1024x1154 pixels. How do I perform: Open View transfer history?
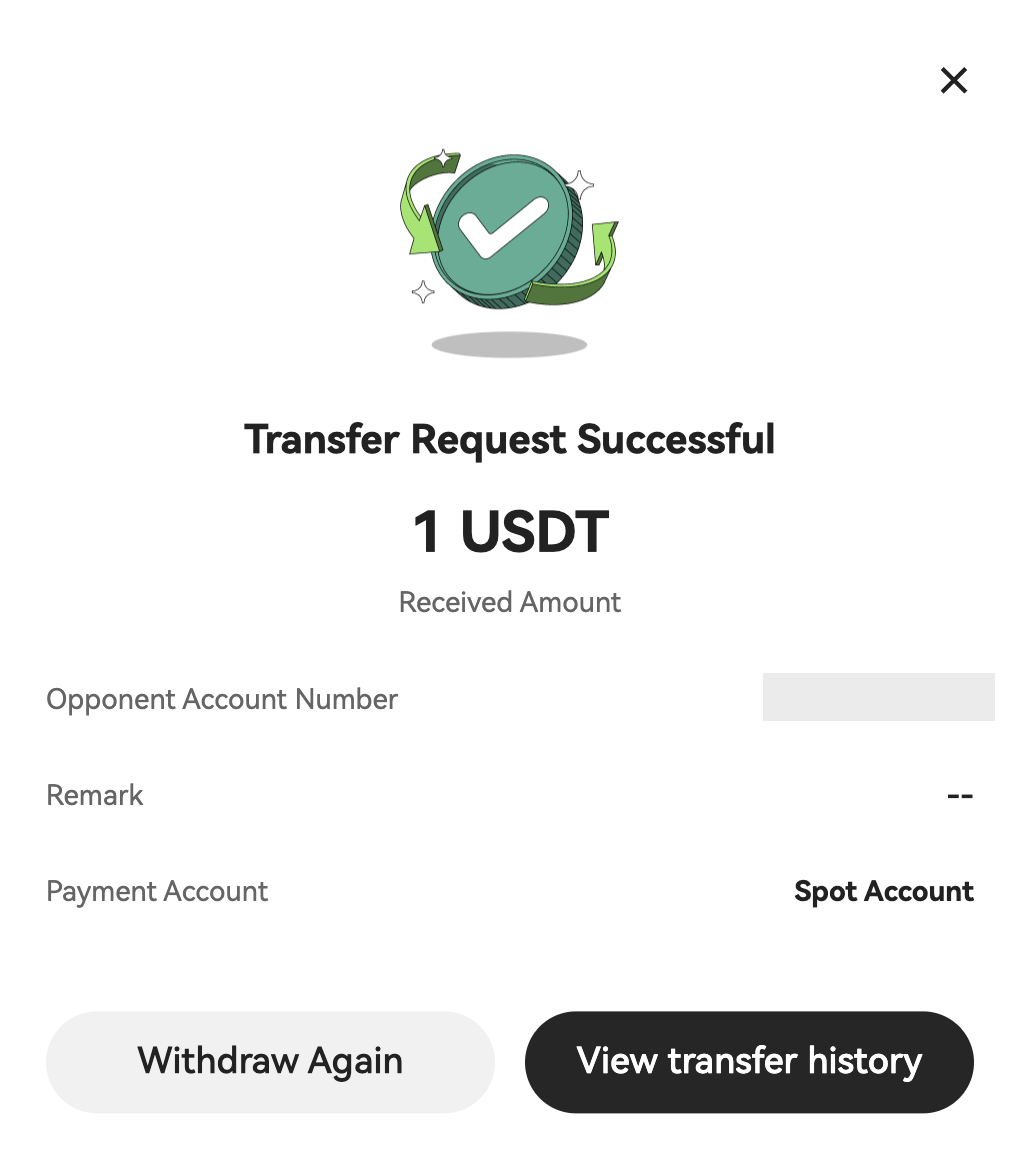tap(749, 1061)
